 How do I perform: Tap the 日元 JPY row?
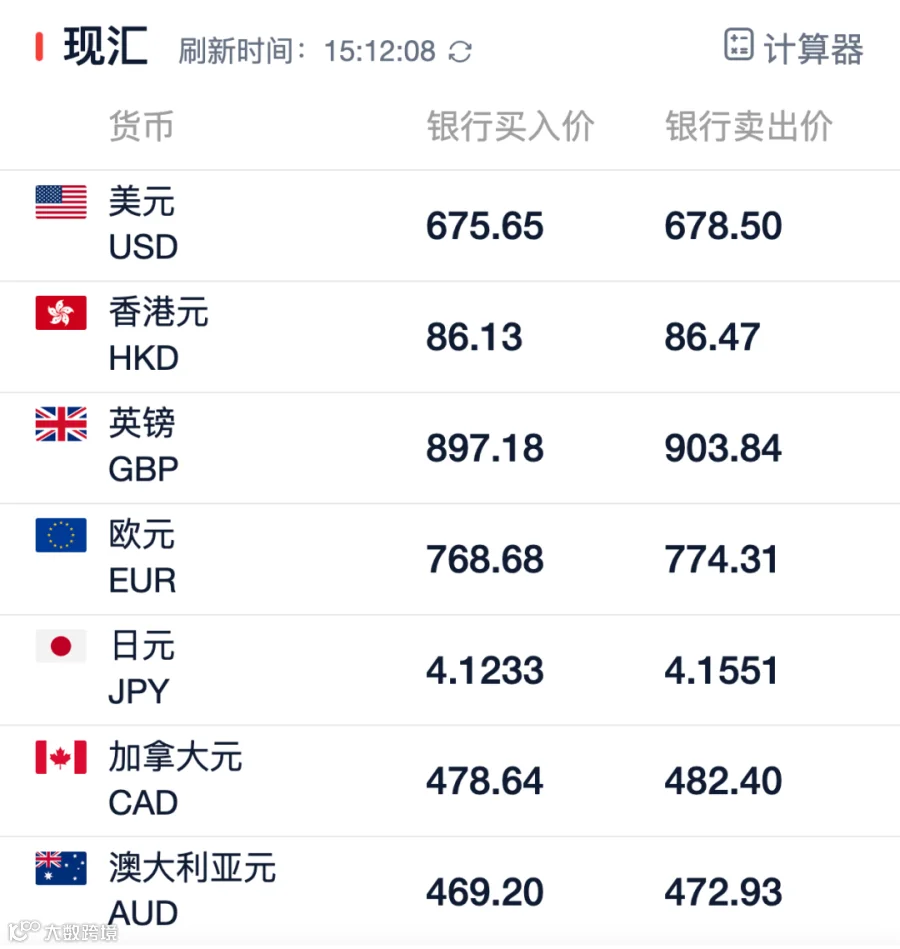tap(450, 670)
